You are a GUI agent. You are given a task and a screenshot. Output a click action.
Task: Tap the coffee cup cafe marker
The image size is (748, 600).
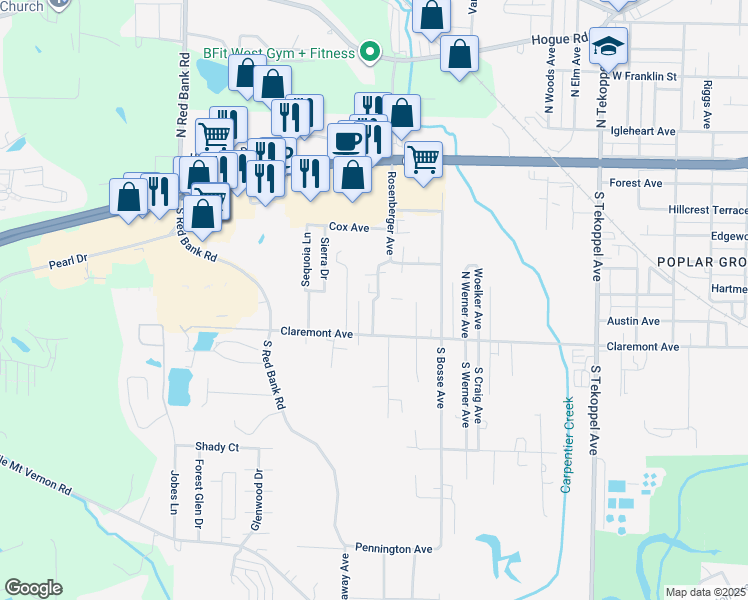[x=346, y=142]
